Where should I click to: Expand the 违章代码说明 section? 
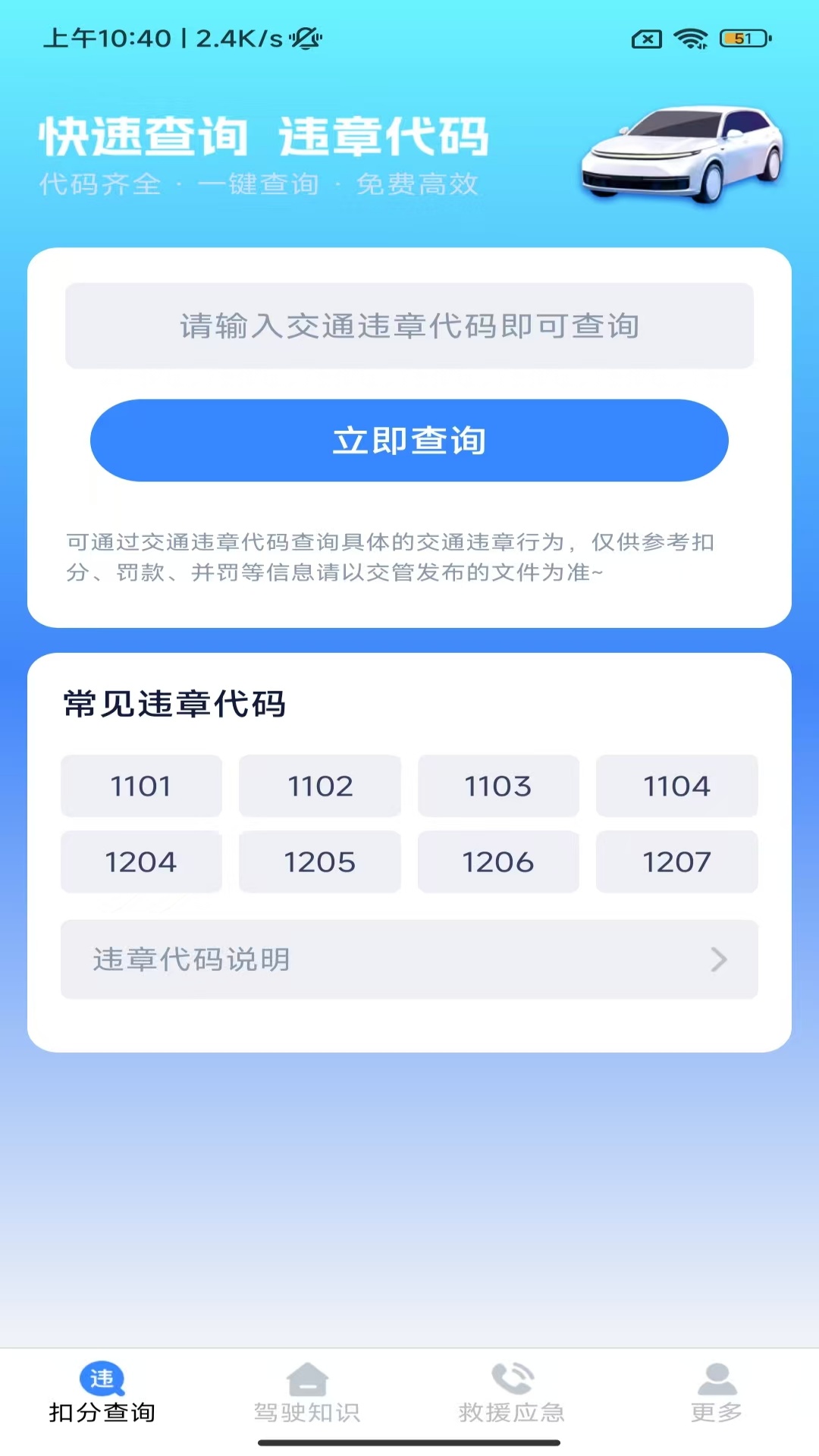coord(409,959)
